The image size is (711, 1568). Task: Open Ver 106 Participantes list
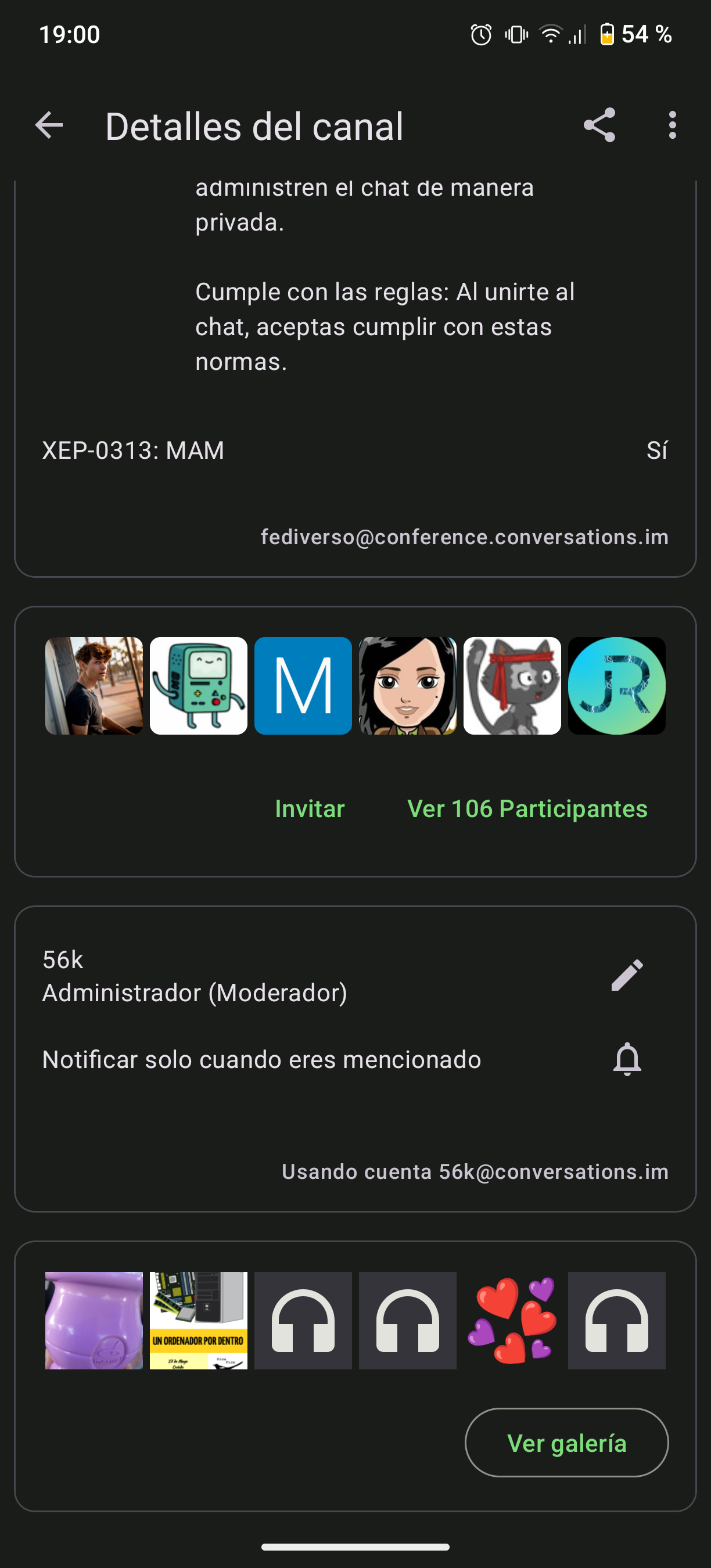coord(527,809)
